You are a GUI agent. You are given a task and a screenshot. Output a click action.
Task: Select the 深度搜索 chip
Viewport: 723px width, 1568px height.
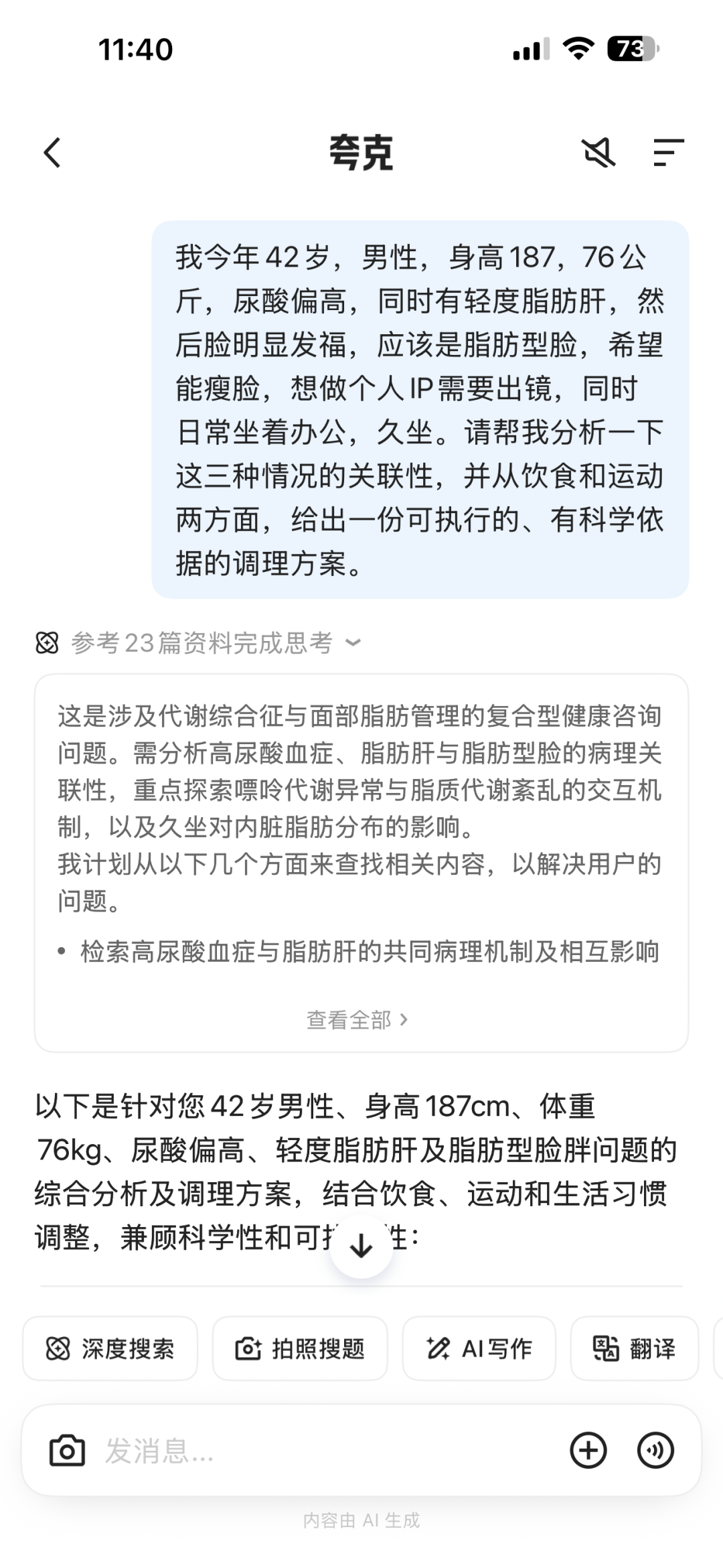pos(110,1348)
